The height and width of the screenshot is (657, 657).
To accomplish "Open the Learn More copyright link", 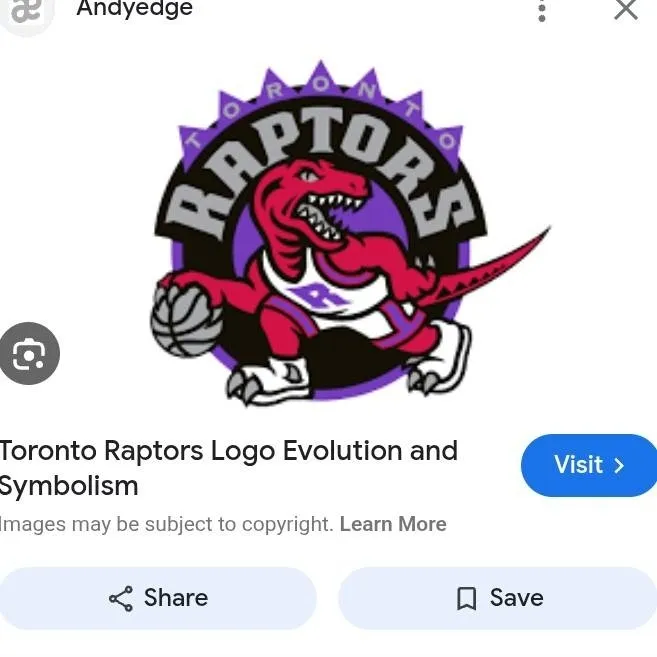I will pos(393,524).
